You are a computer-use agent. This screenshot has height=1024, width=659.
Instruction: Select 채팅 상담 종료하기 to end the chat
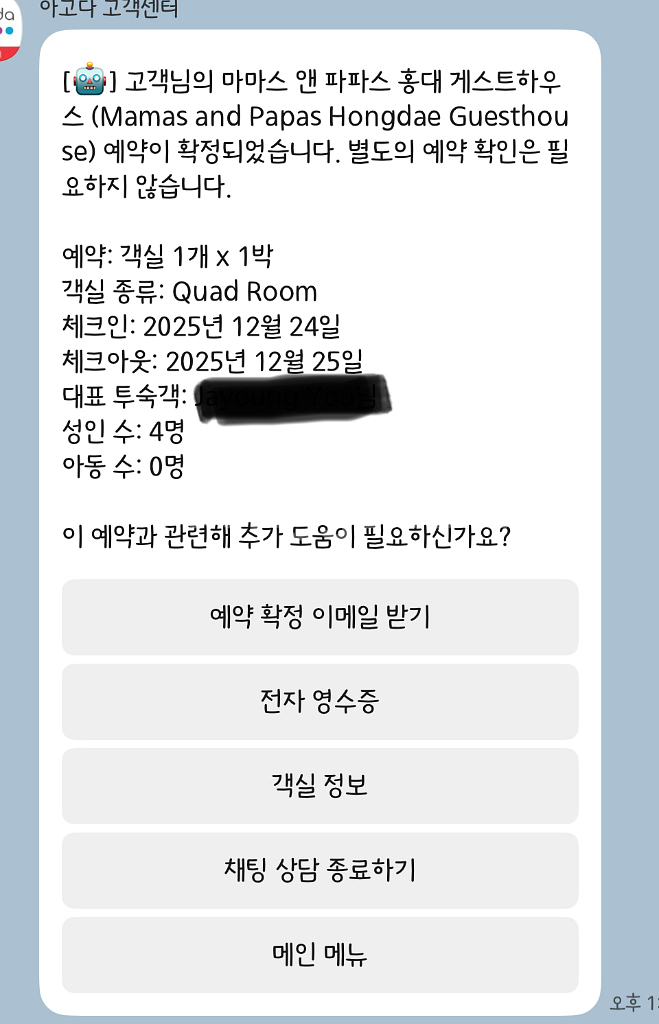click(x=320, y=870)
